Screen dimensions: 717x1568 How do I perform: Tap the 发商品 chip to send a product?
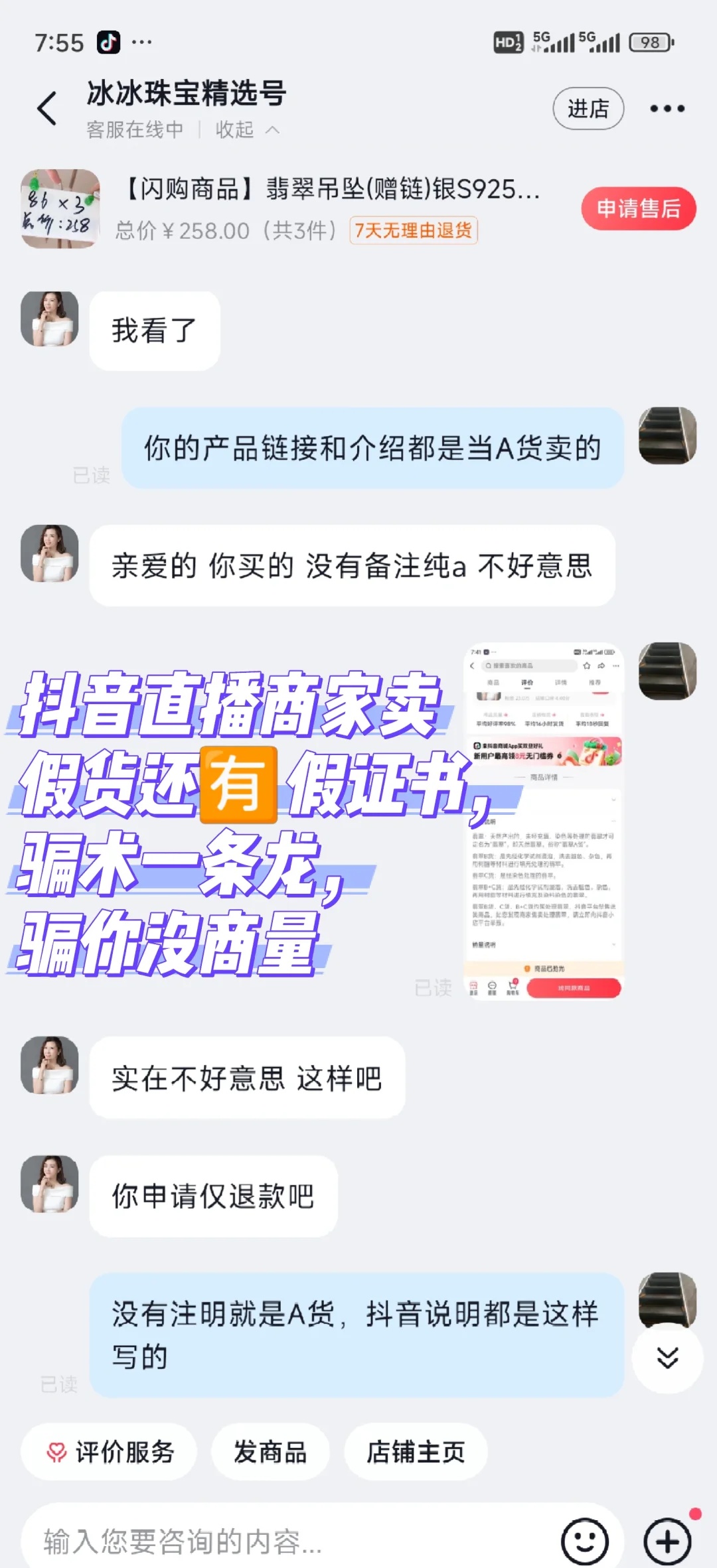pyautogui.click(x=270, y=1452)
